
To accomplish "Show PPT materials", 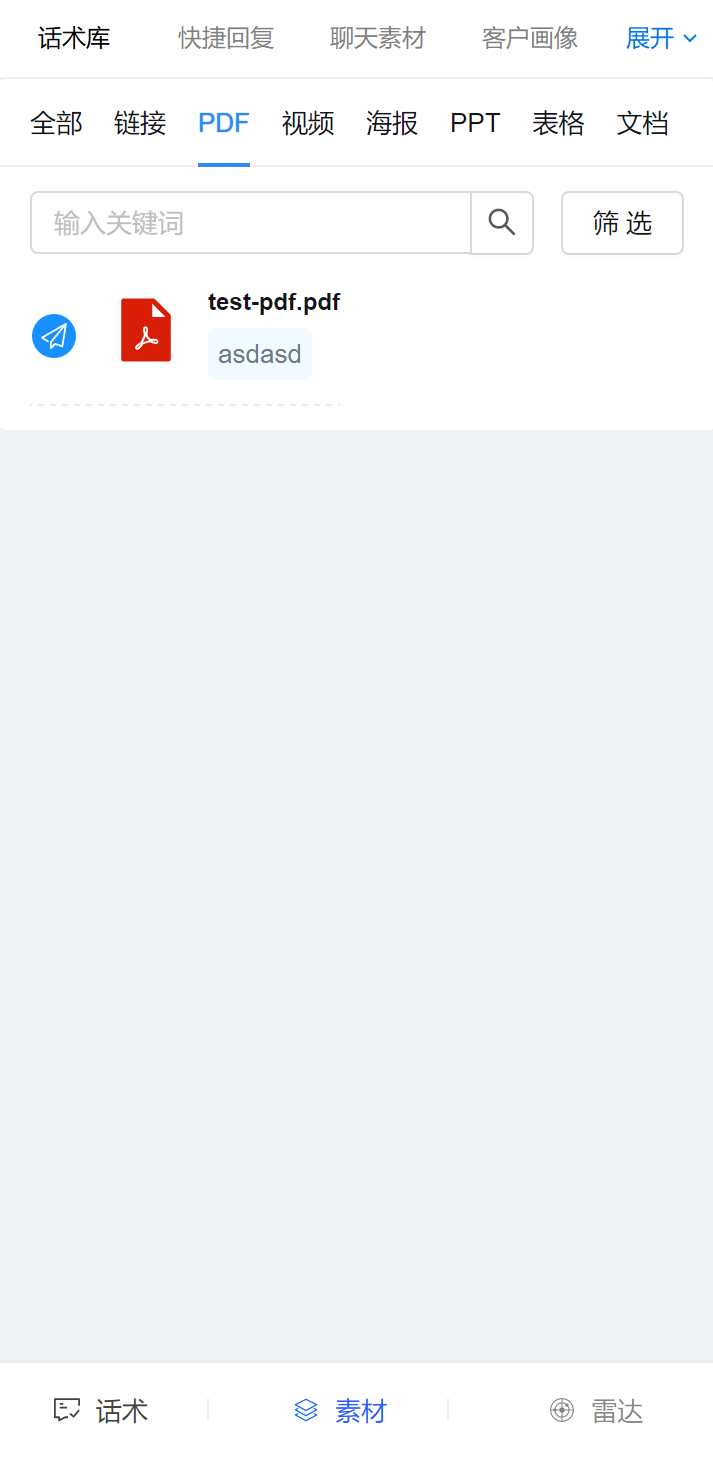I will point(475,124).
